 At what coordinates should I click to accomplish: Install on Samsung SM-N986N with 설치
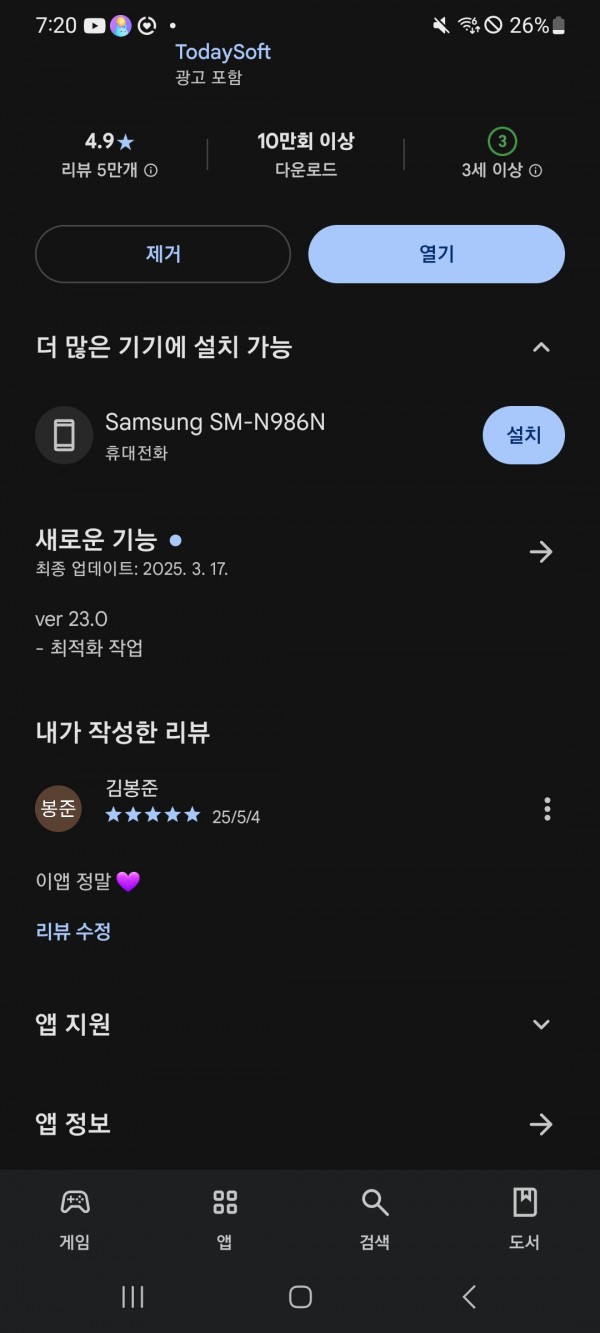(x=523, y=435)
